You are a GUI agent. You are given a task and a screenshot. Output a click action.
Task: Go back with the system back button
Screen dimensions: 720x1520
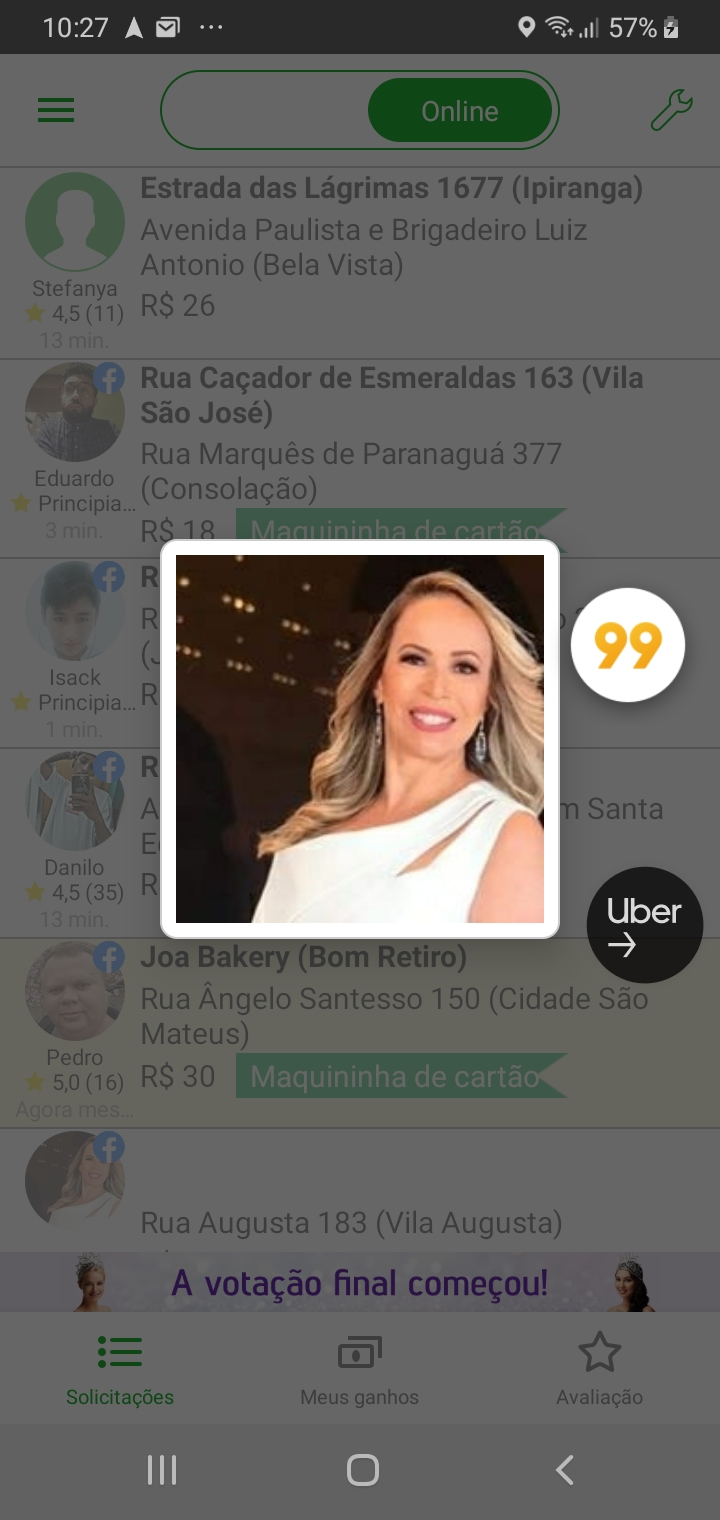tap(564, 1469)
